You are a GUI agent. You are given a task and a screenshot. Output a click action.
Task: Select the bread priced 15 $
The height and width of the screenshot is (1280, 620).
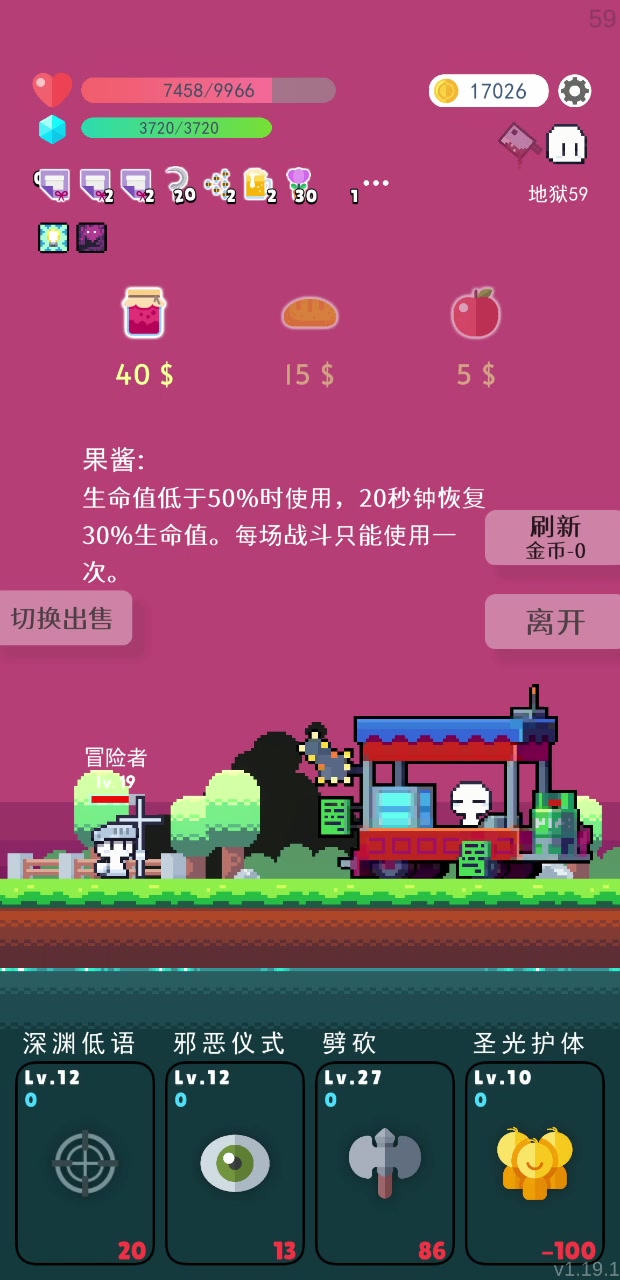pos(310,313)
